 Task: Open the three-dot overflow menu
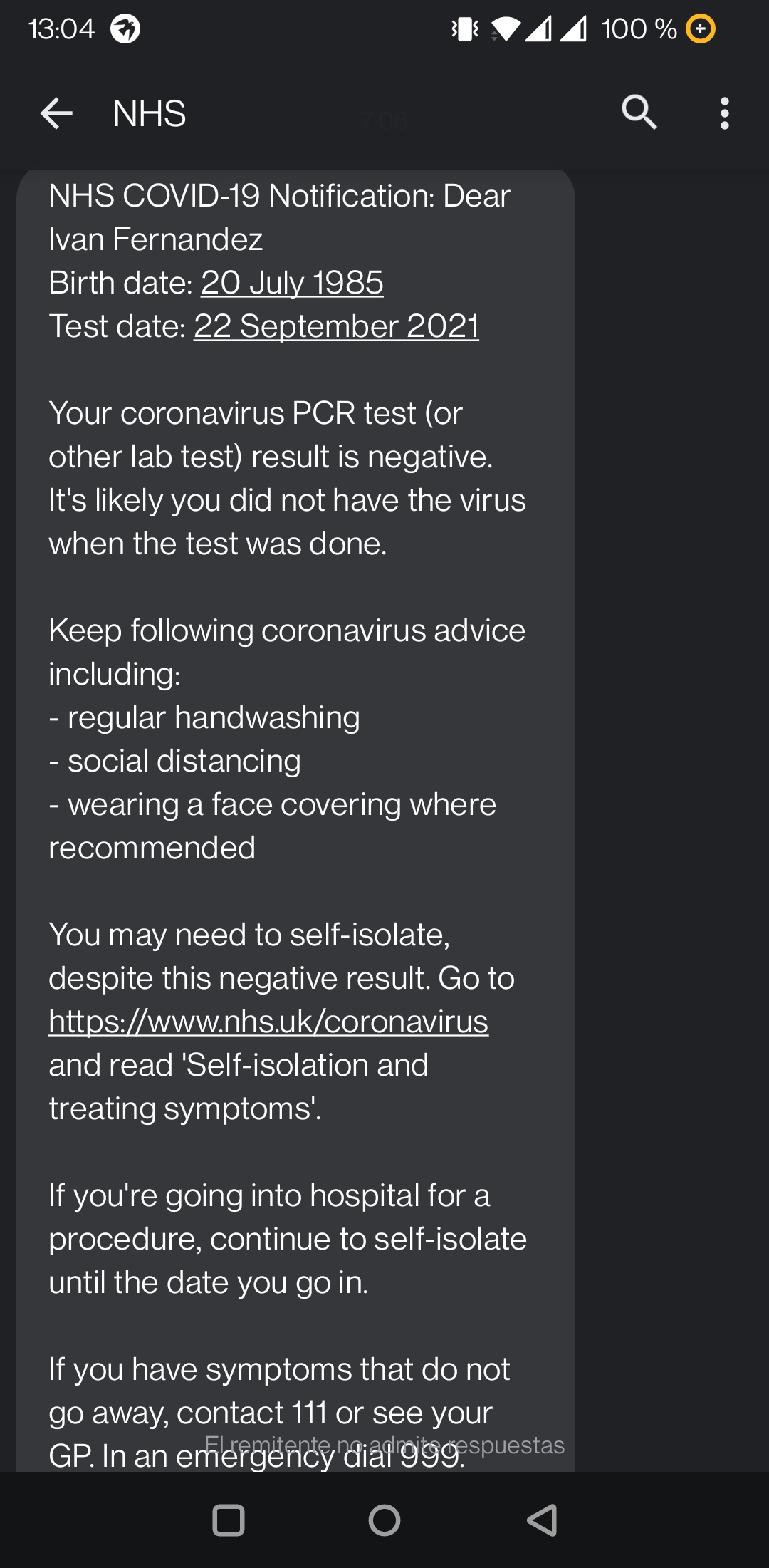tap(724, 113)
